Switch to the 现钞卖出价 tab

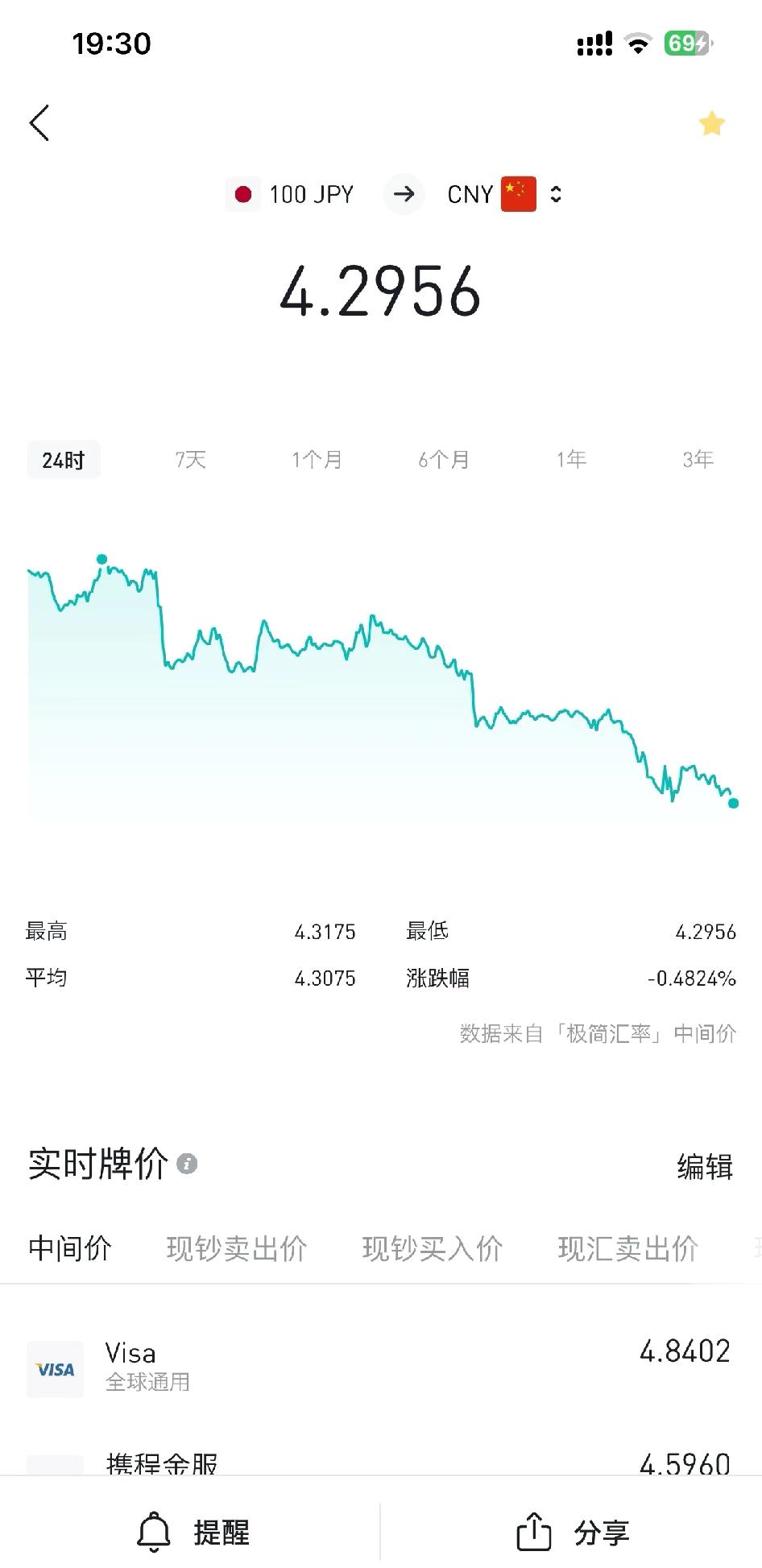click(236, 1248)
